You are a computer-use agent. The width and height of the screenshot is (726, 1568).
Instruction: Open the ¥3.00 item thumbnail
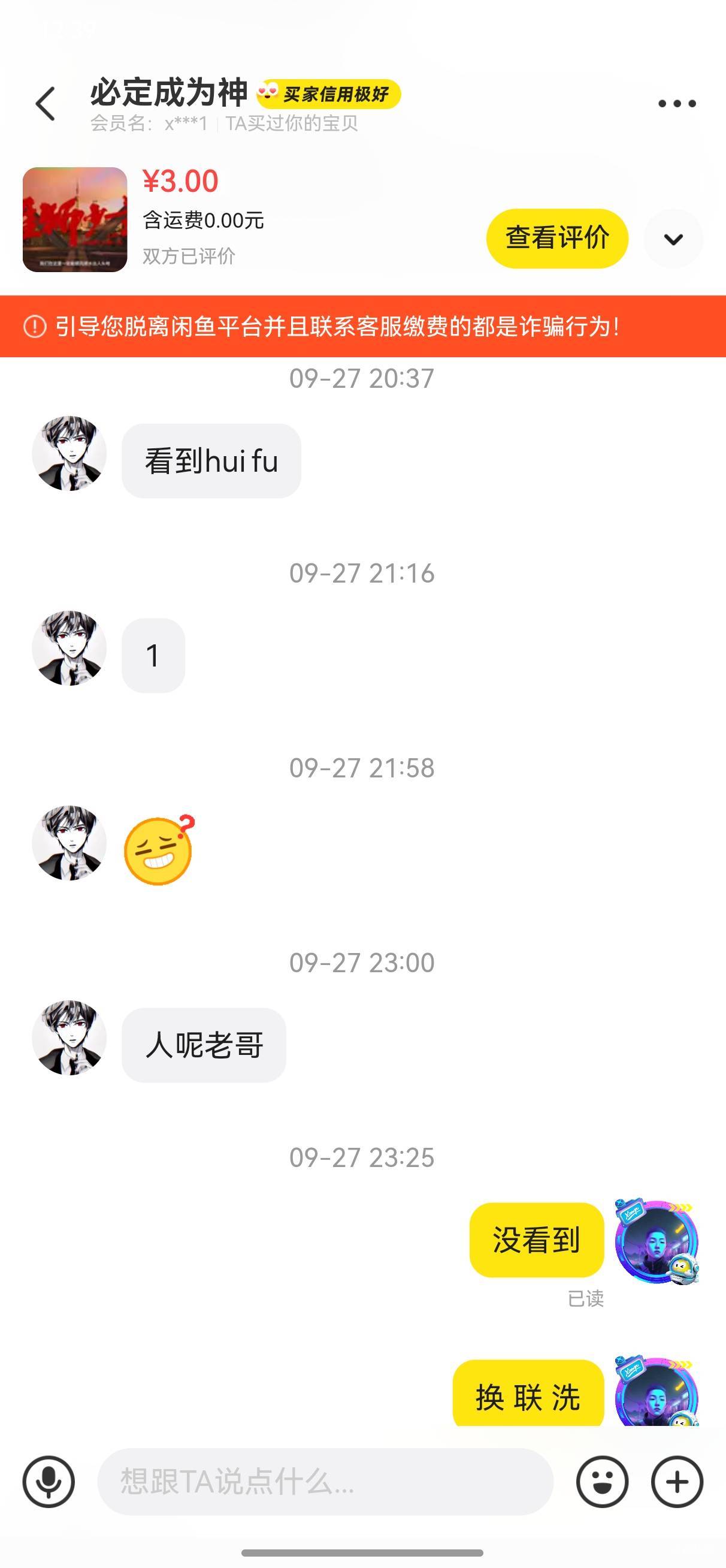75,220
